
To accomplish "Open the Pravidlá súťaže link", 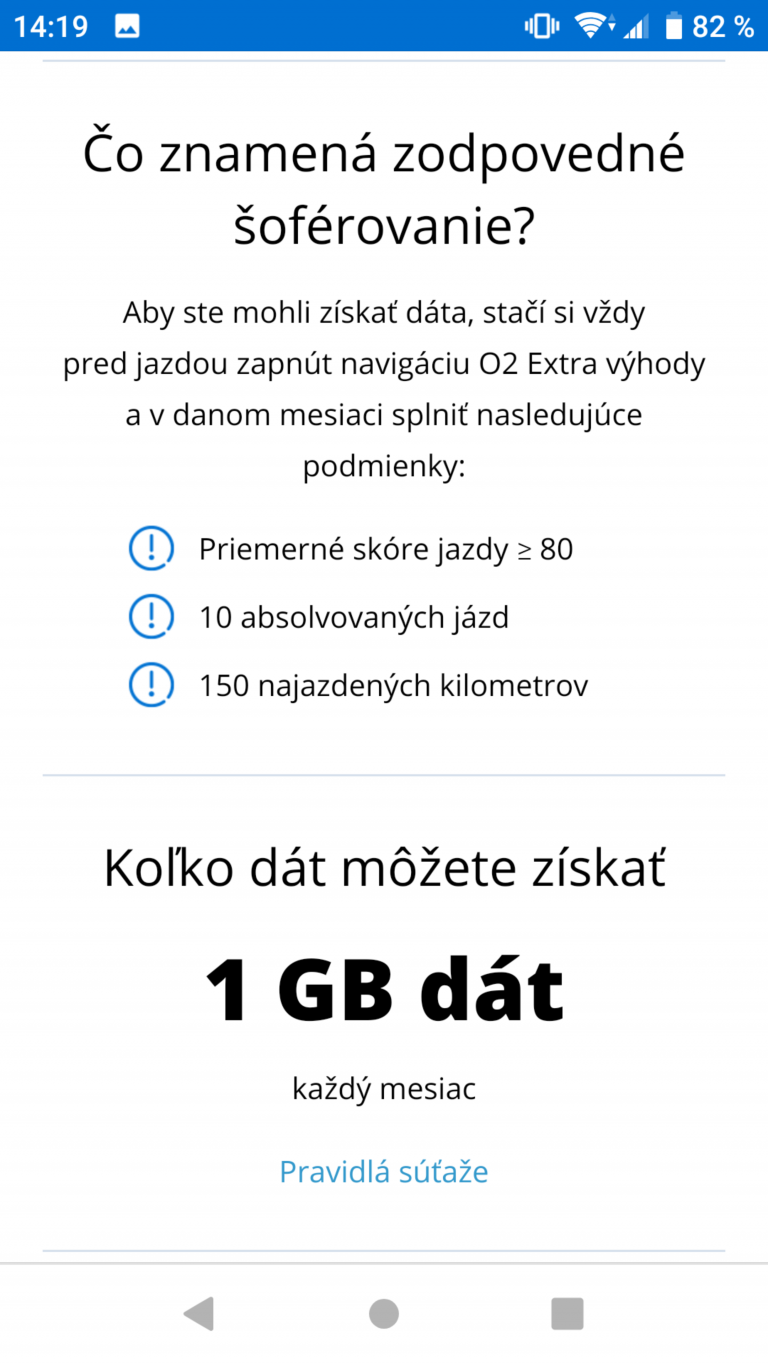I will 384,1171.
